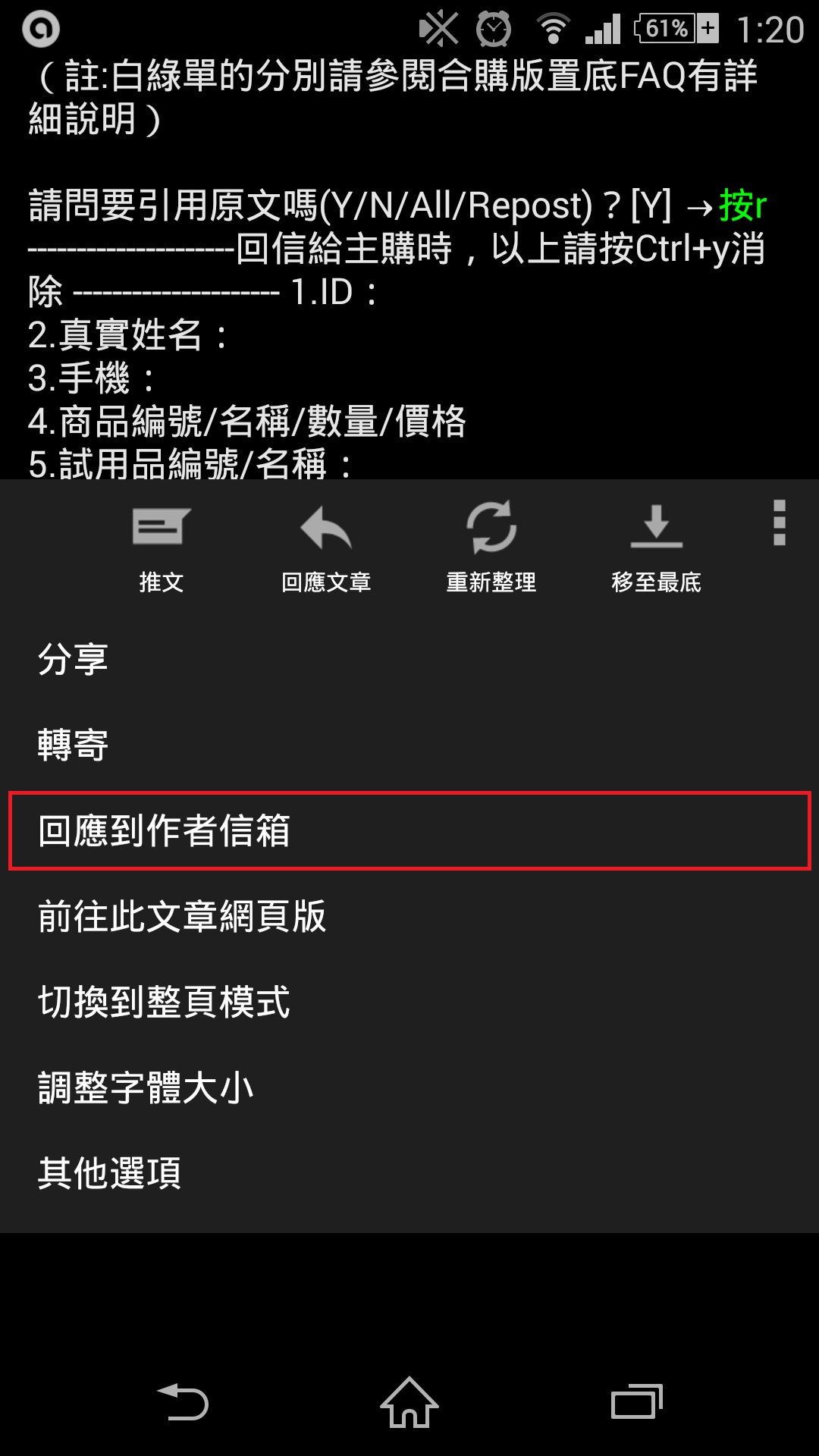
Task: Open 前往此文章網頁版
Action: point(409,916)
